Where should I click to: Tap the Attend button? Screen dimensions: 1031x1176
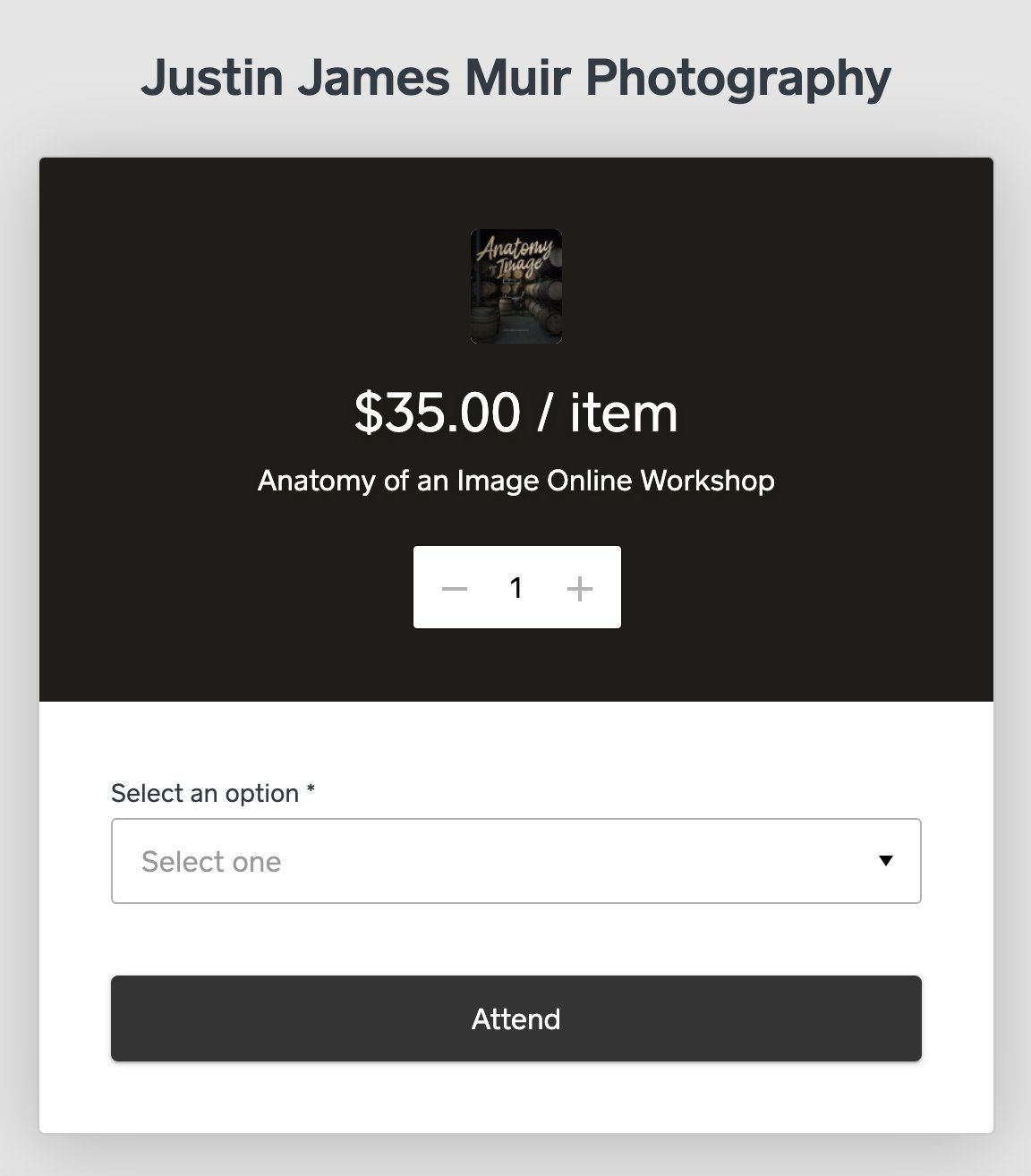[x=515, y=1018]
